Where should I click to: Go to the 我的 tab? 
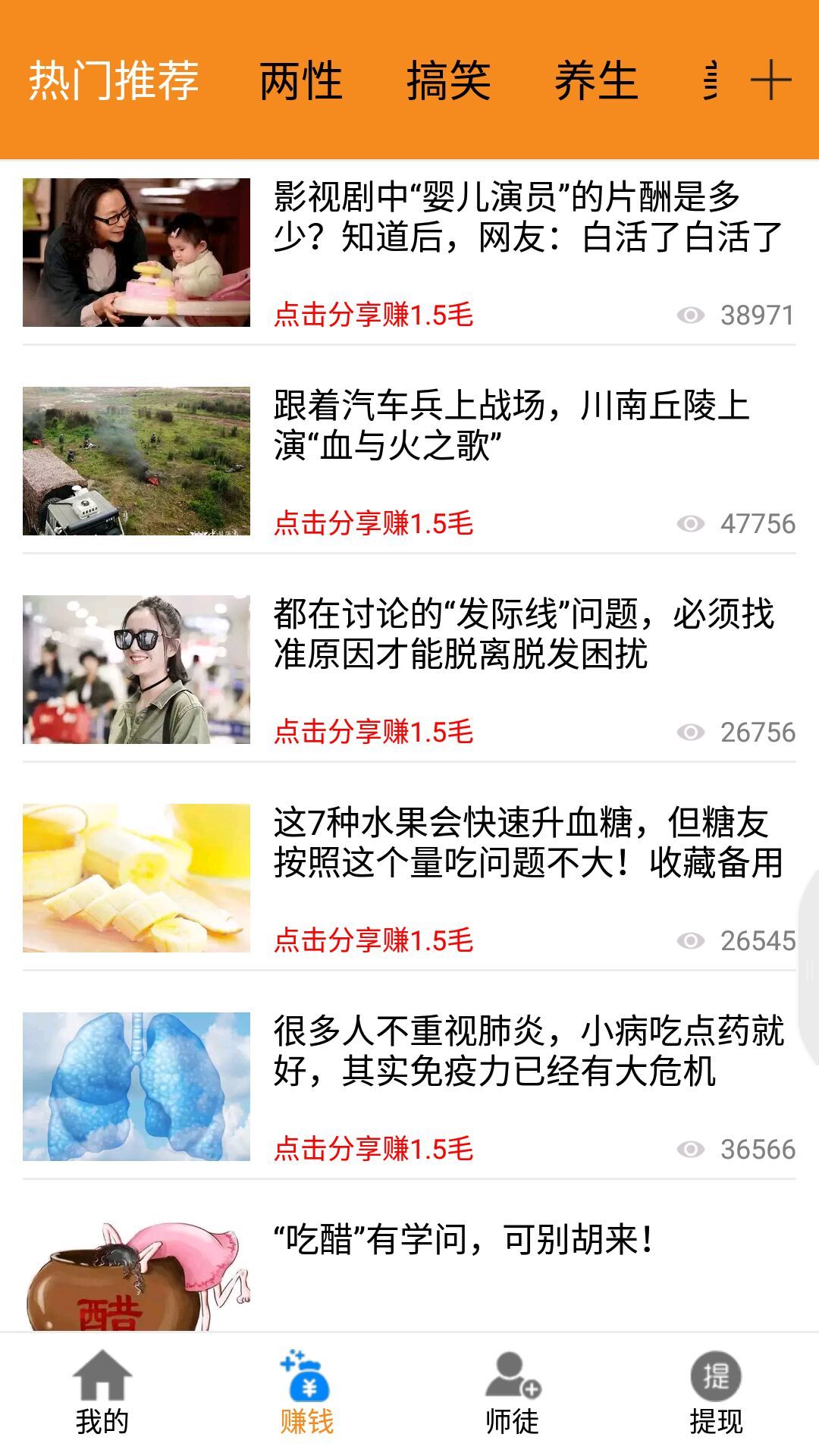click(102, 1394)
